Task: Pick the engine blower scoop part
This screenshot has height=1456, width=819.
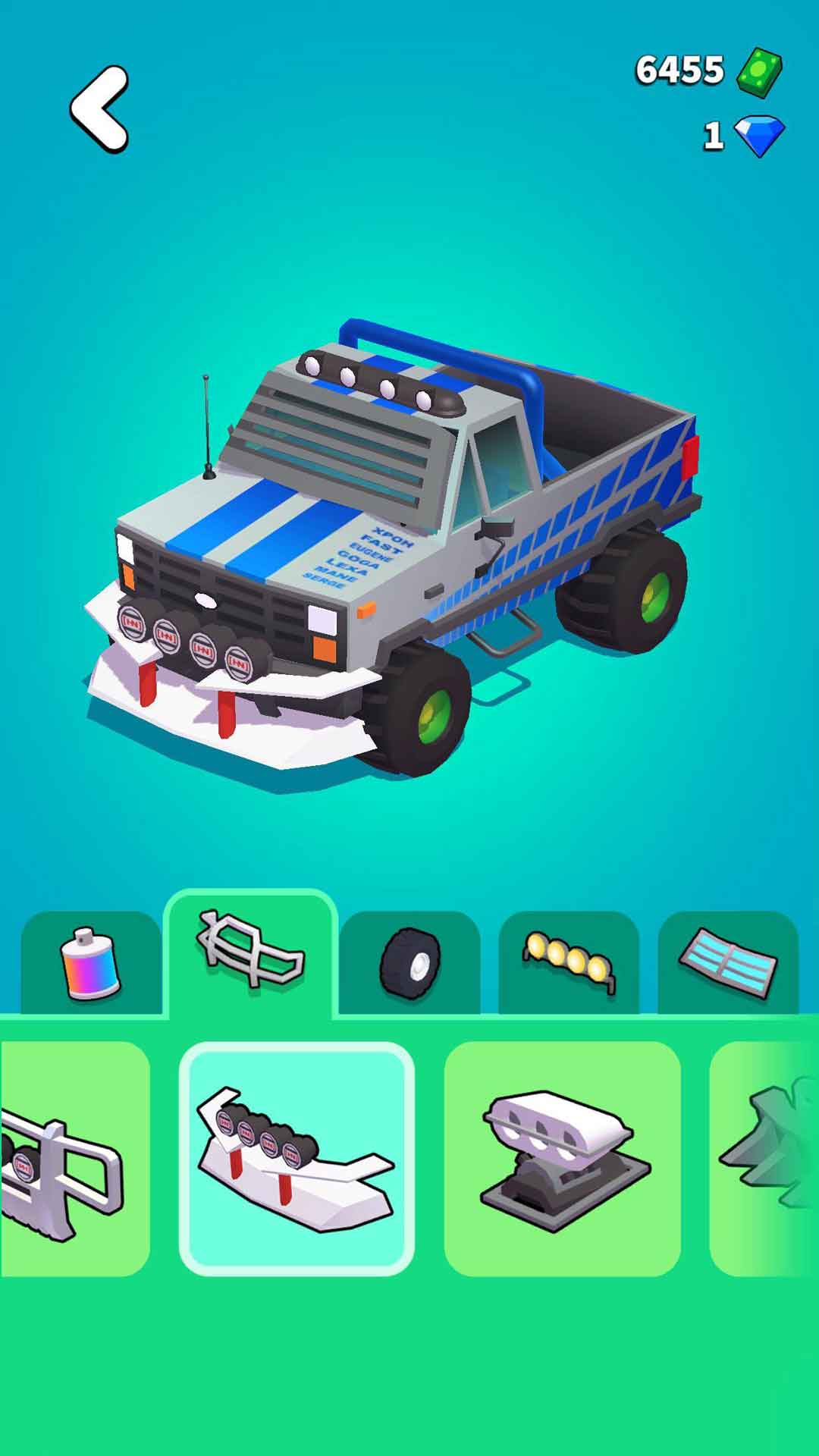Action: pyautogui.click(x=562, y=1159)
